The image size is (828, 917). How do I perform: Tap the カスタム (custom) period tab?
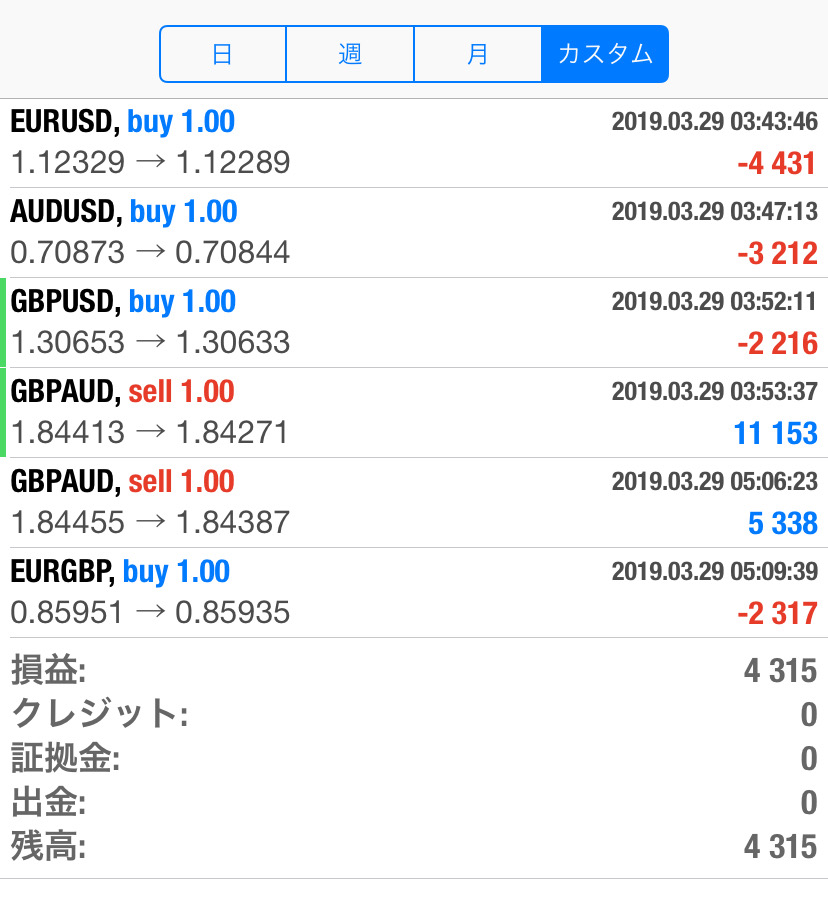click(x=605, y=54)
